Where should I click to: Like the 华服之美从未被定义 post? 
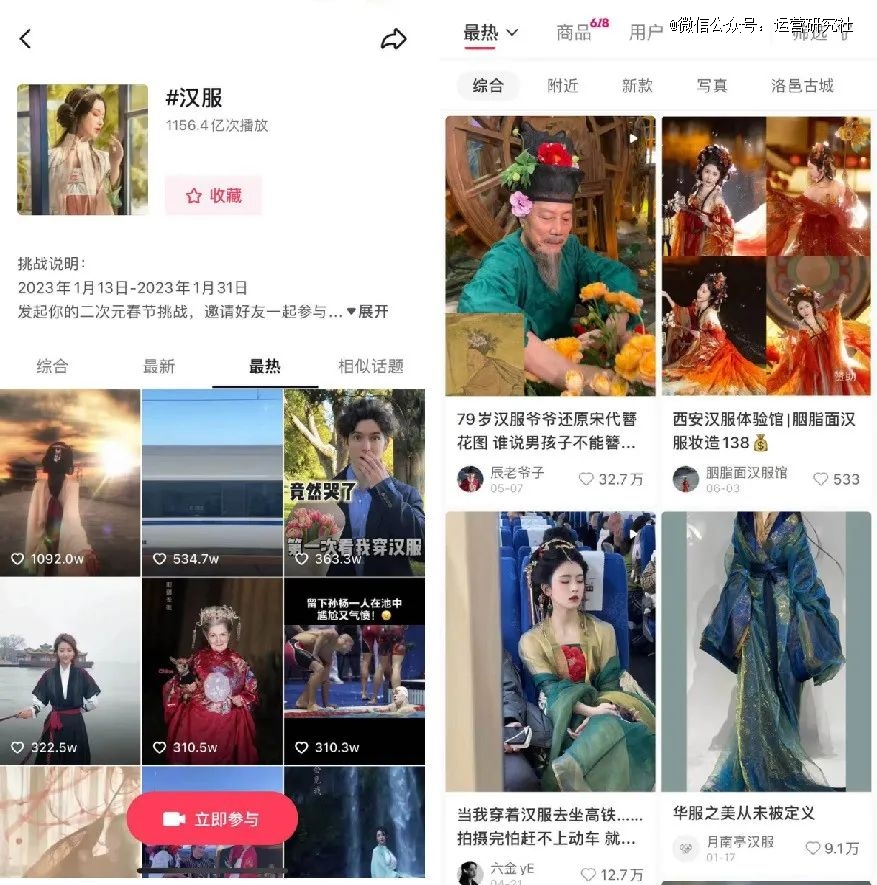(813, 848)
